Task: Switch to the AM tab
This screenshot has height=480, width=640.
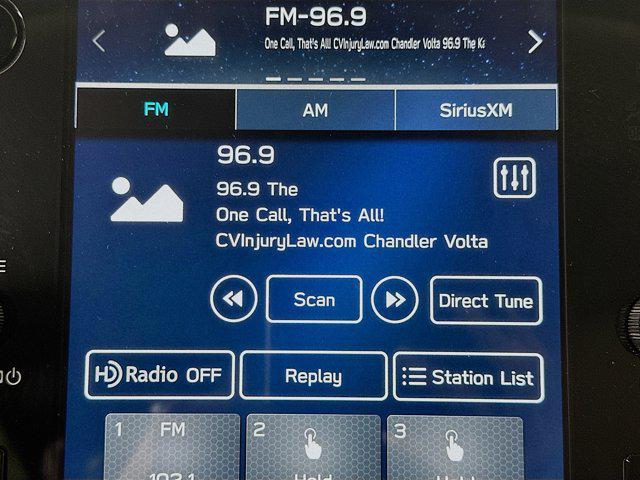Action: (x=315, y=110)
